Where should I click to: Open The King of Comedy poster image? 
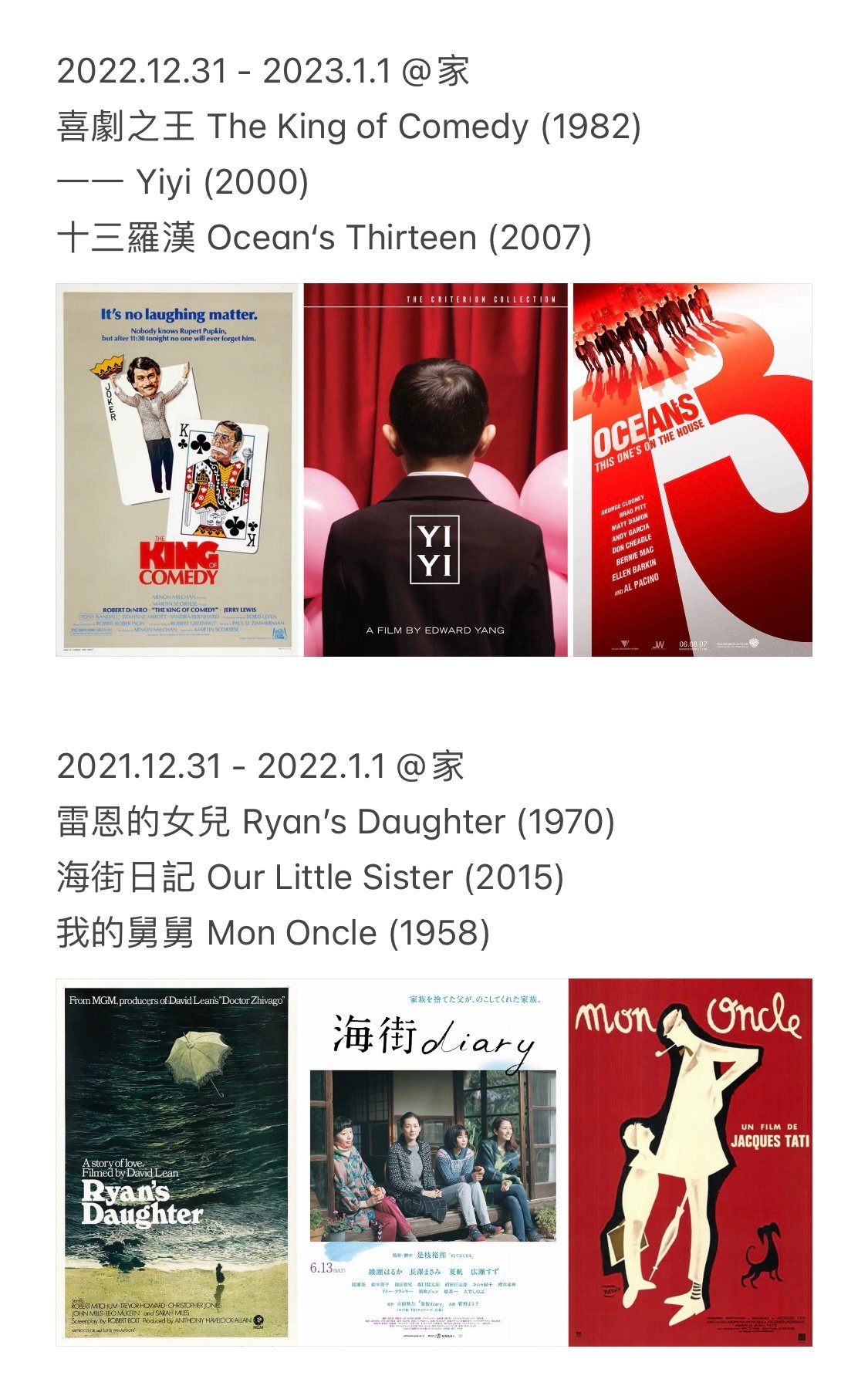[x=177, y=470]
